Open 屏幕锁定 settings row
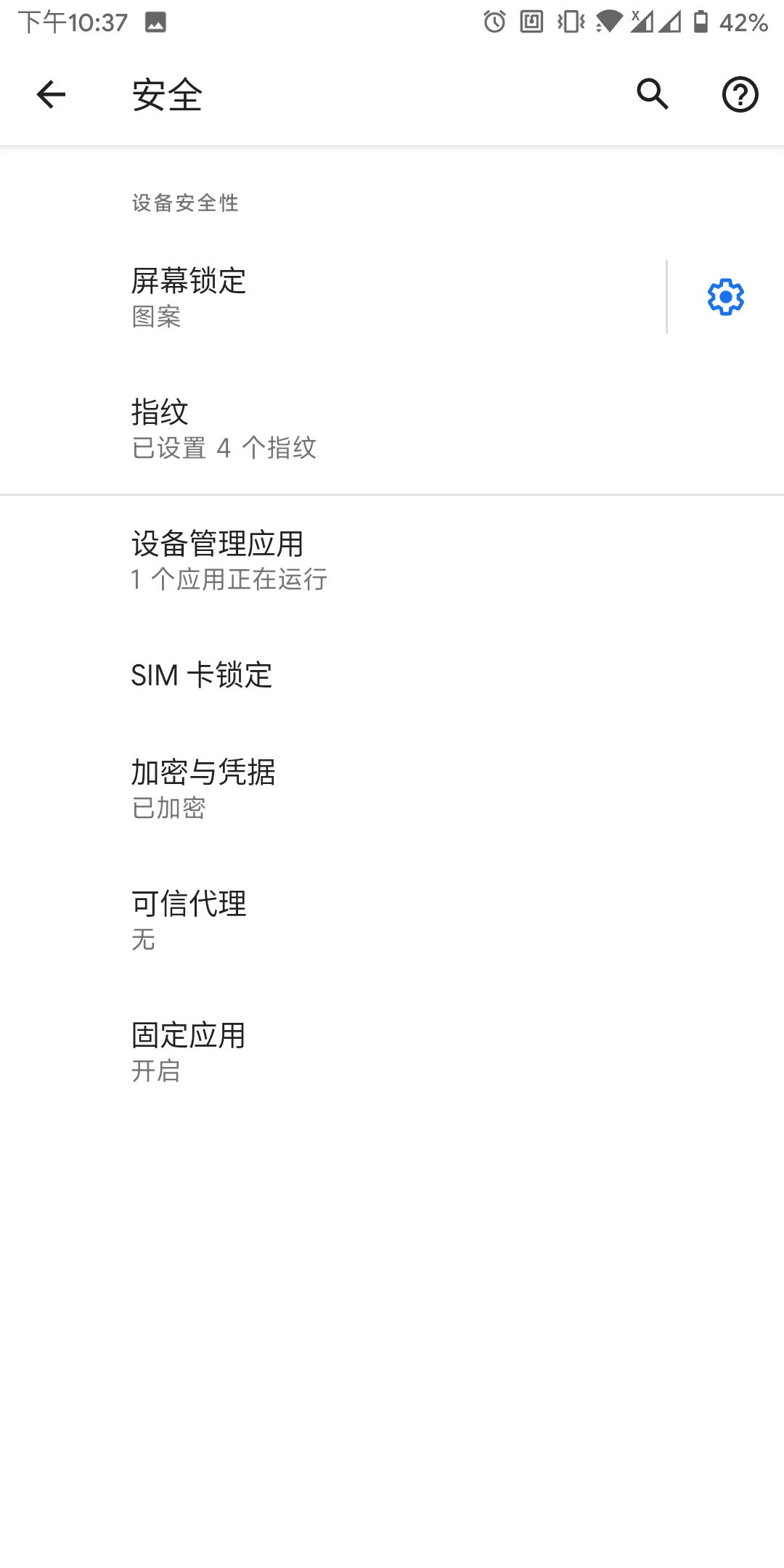 (x=333, y=297)
